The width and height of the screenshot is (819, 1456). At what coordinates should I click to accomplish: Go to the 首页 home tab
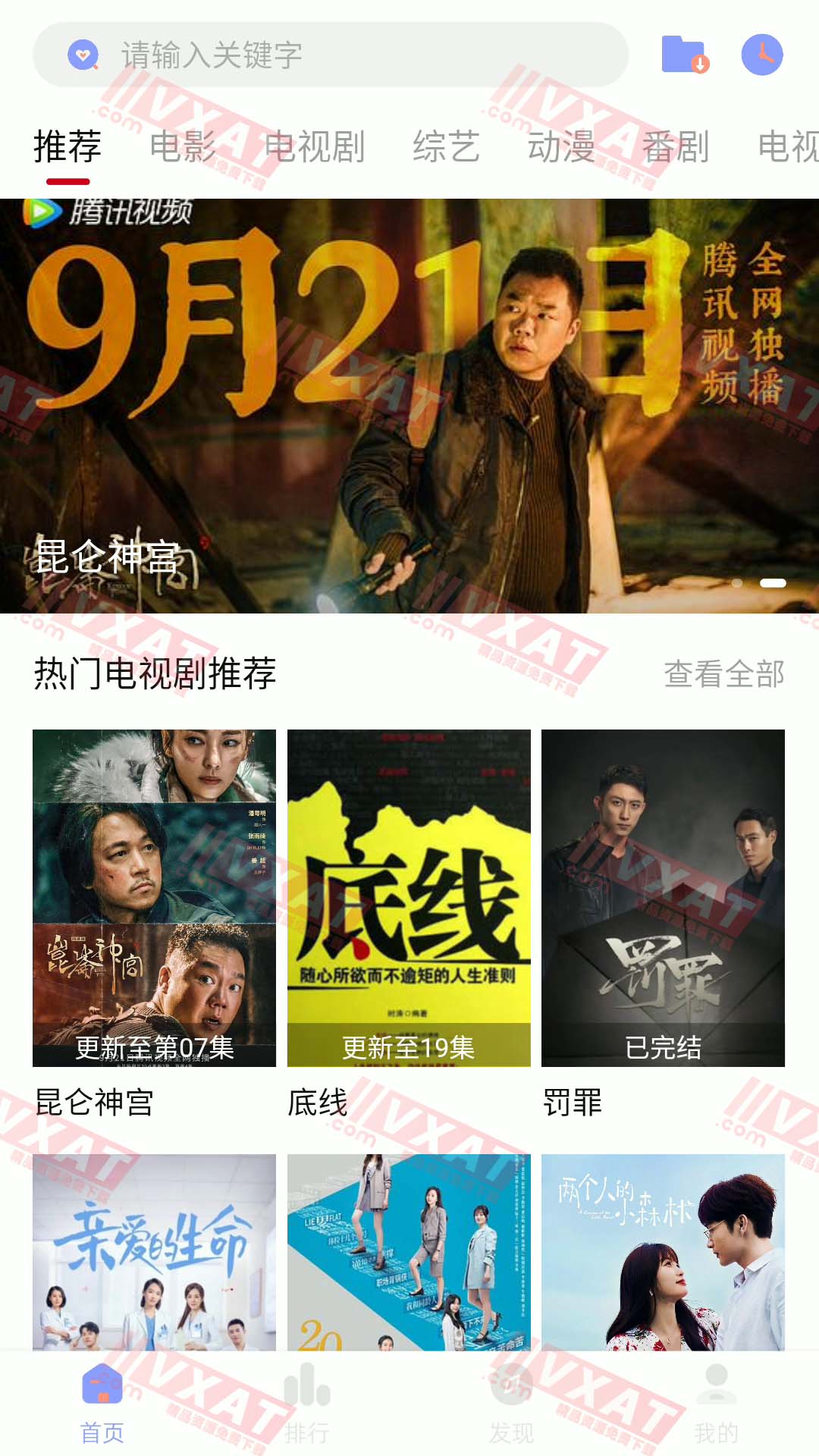pos(102,1403)
